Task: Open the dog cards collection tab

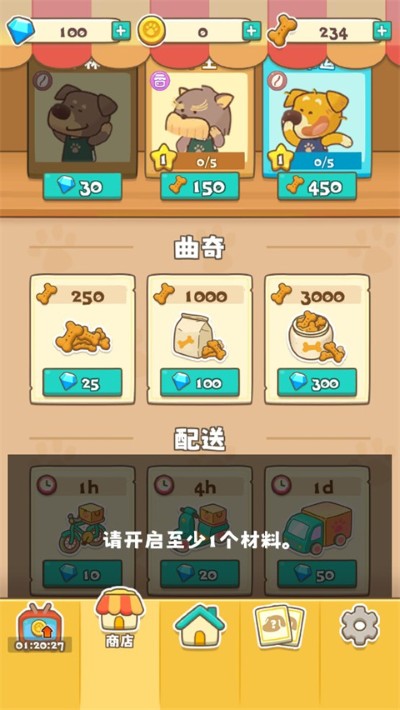Action: (x=280, y=626)
